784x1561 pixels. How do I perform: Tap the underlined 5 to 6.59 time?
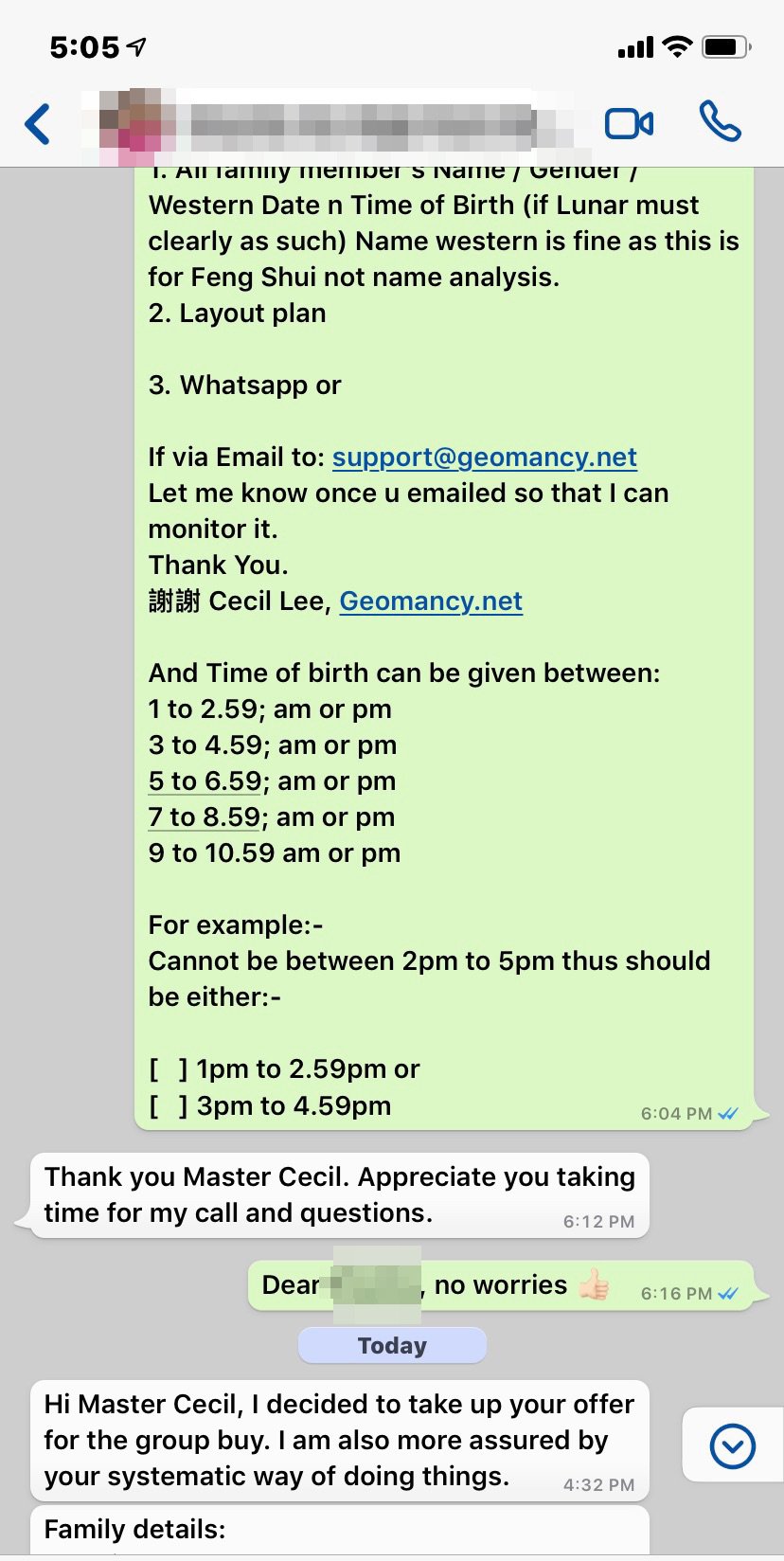point(205,781)
